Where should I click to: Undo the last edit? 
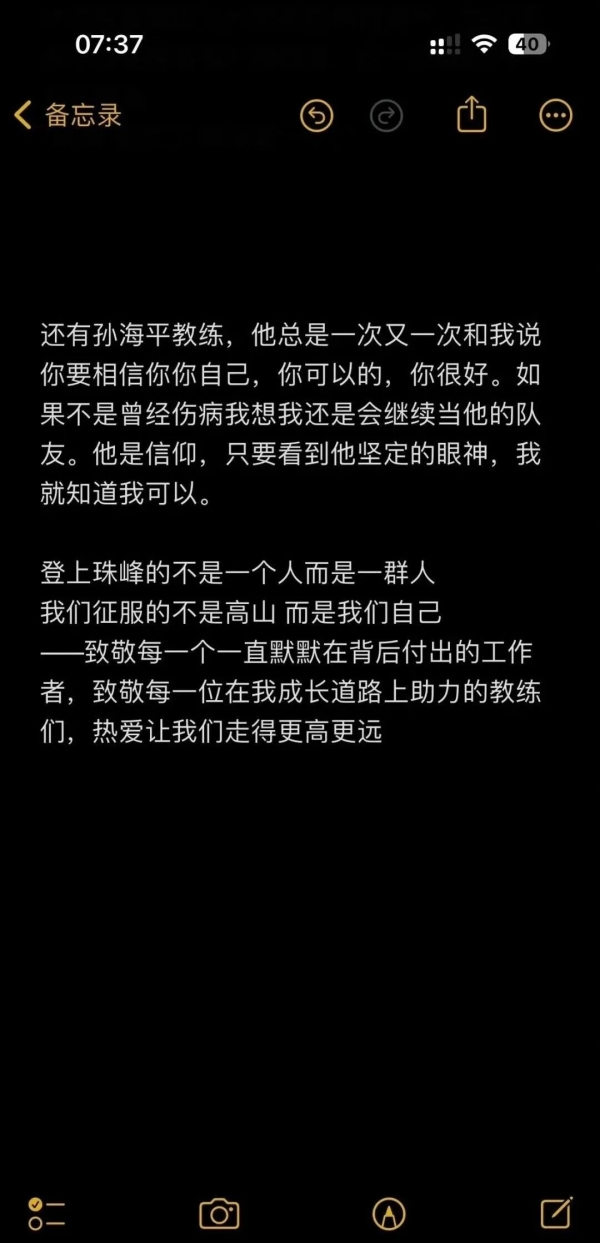pyautogui.click(x=317, y=116)
